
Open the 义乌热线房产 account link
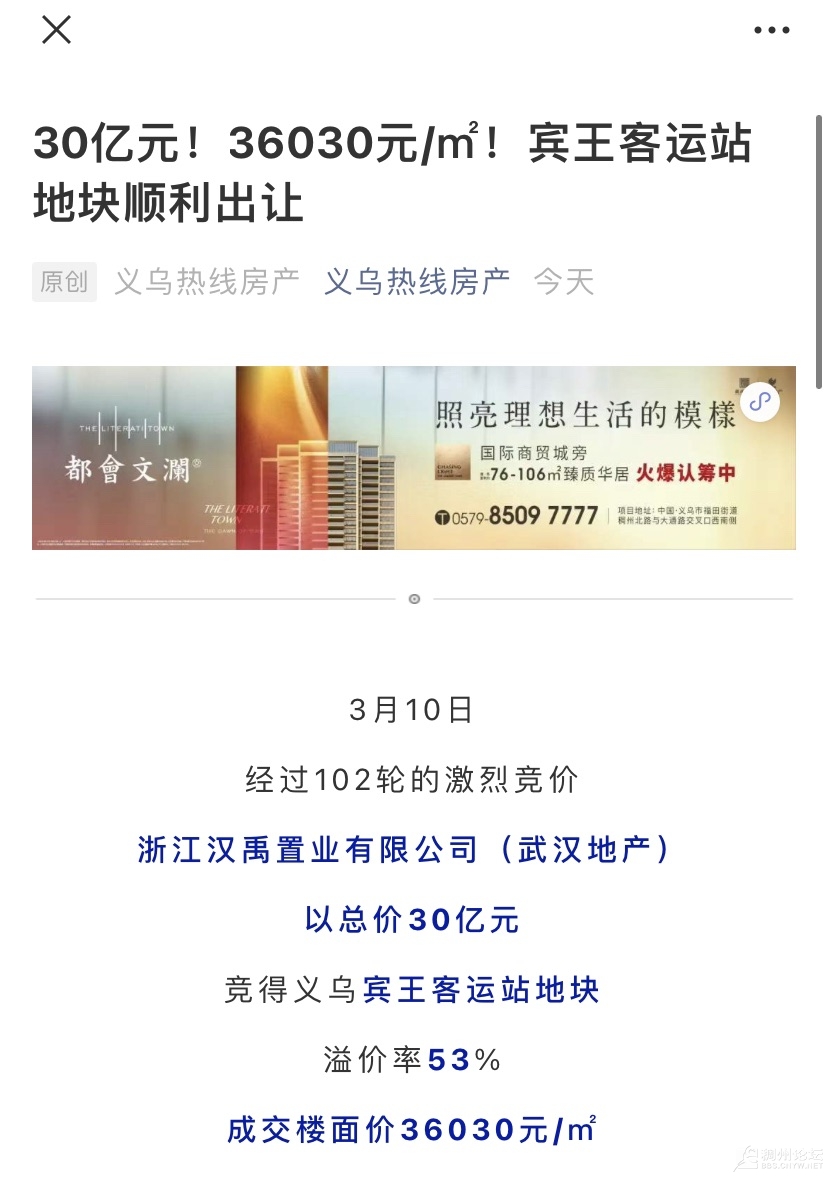point(416,282)
